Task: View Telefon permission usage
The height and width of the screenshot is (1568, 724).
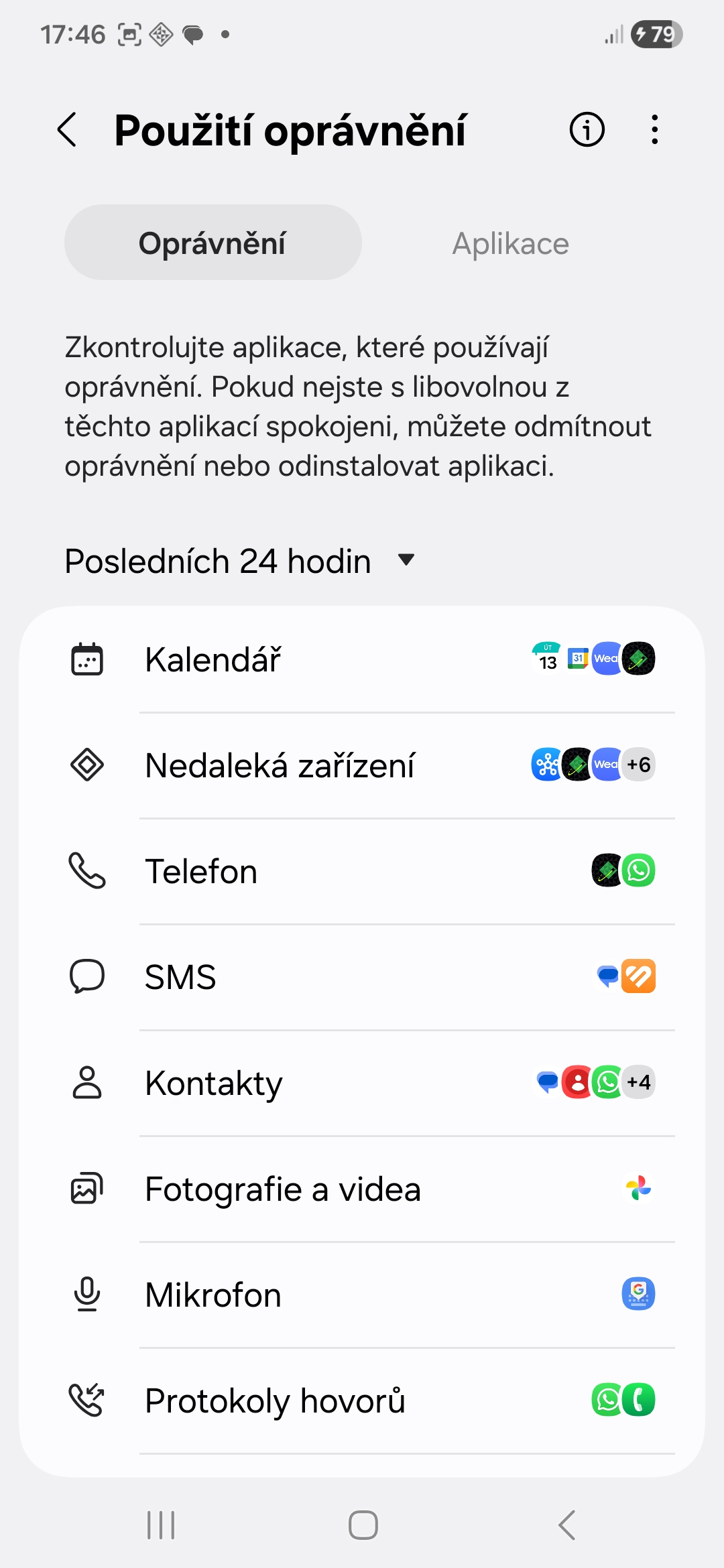Action: (x=362, y=871)
